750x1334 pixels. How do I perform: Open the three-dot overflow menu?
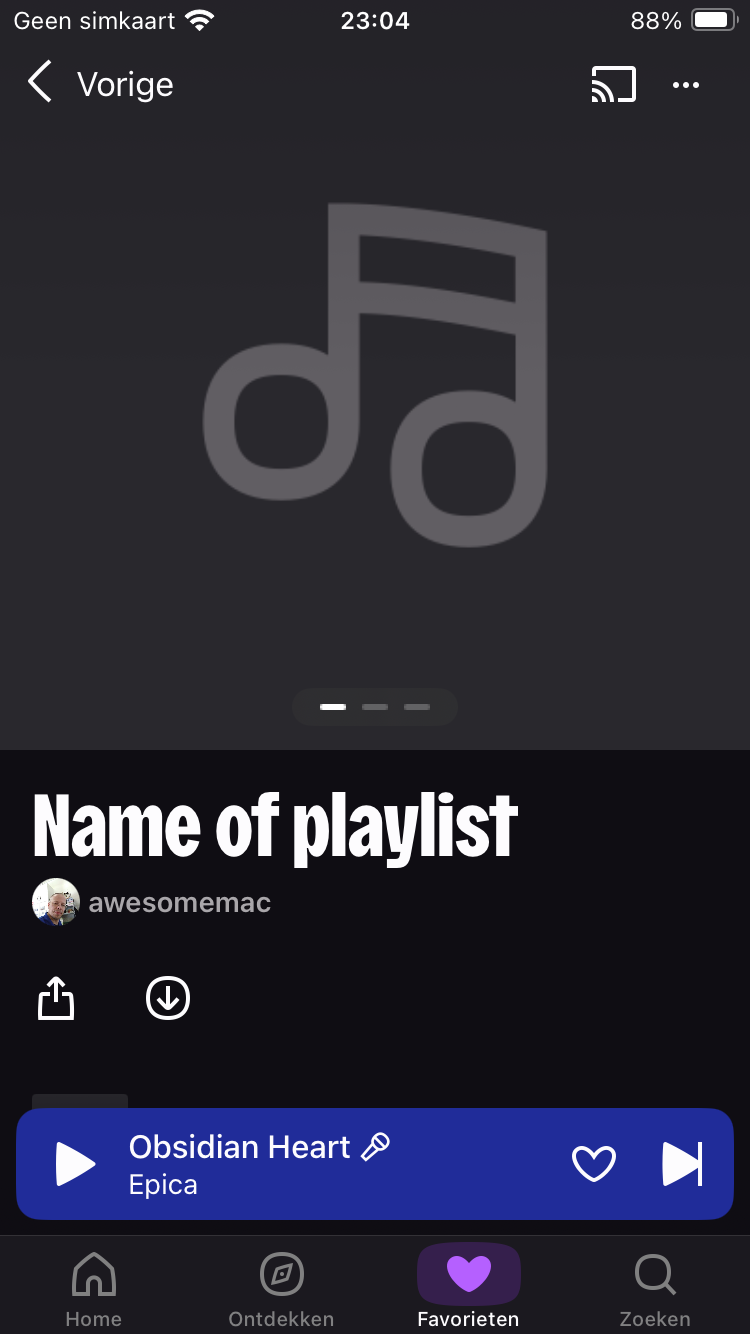coord(686,85)
